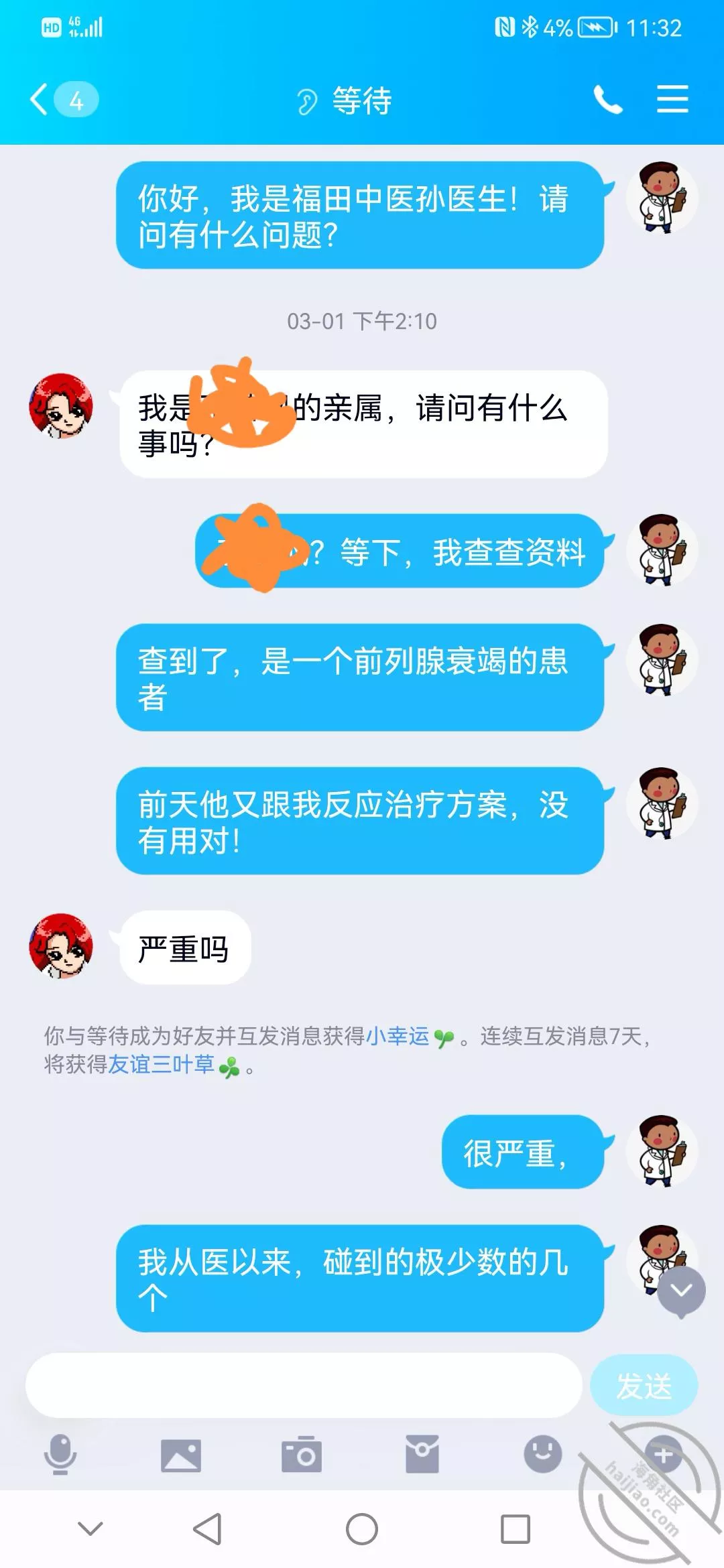The width and height of the screenshot is (724, 1568).
Task: Hide the keyboard with the bottom-left down chevron
Action: coord(90,1528)
